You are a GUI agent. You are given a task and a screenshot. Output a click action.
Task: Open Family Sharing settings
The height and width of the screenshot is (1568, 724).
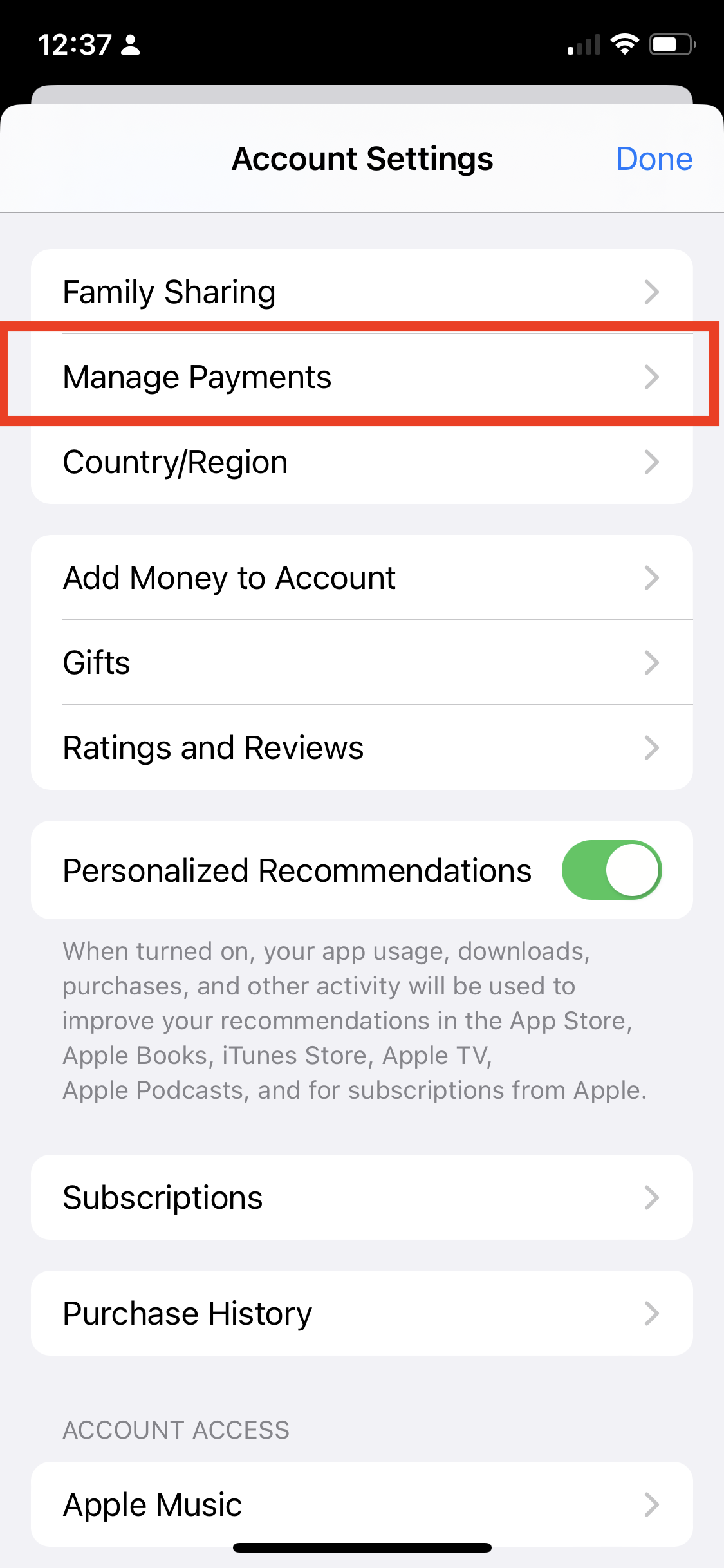click(x=362, y=292)
